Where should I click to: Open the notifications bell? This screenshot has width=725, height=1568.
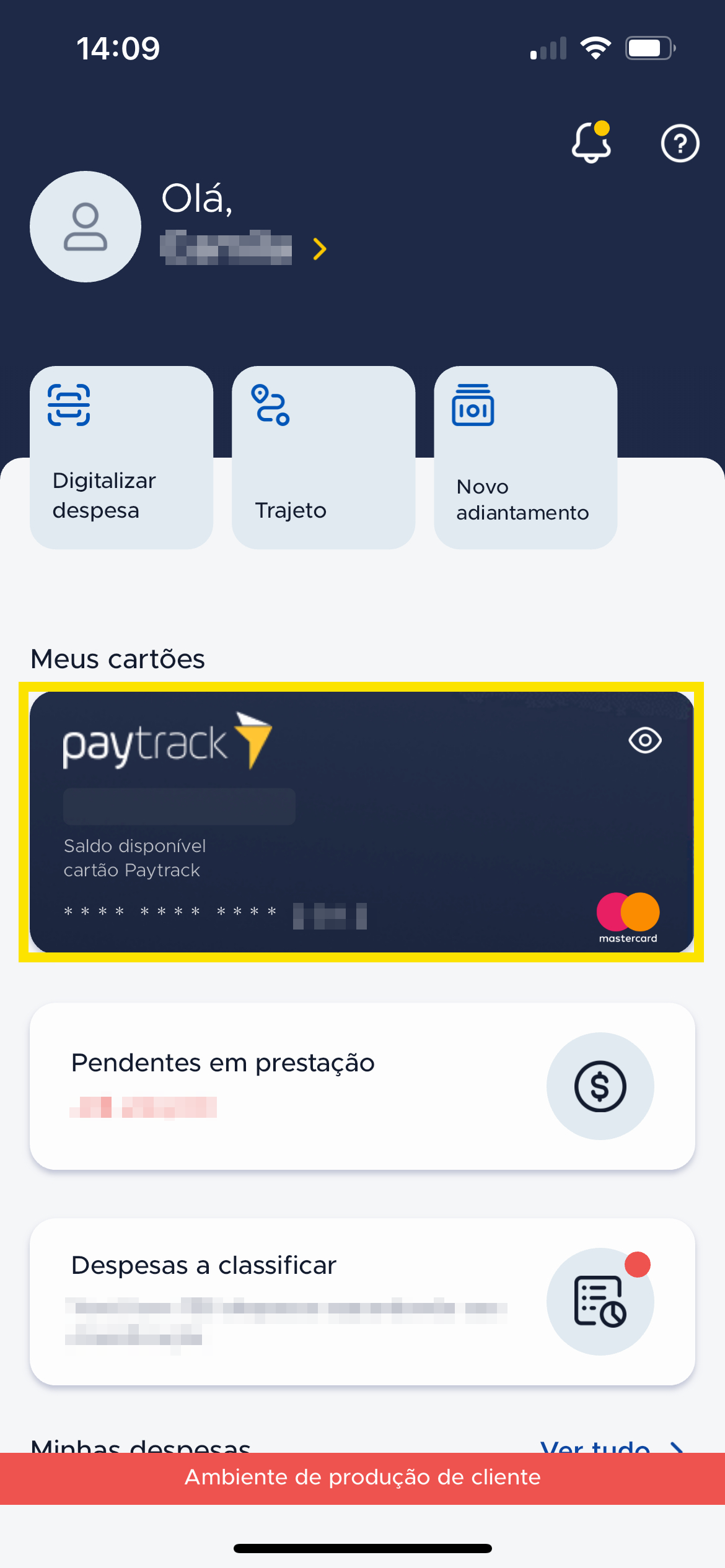(x=591, y=142)
